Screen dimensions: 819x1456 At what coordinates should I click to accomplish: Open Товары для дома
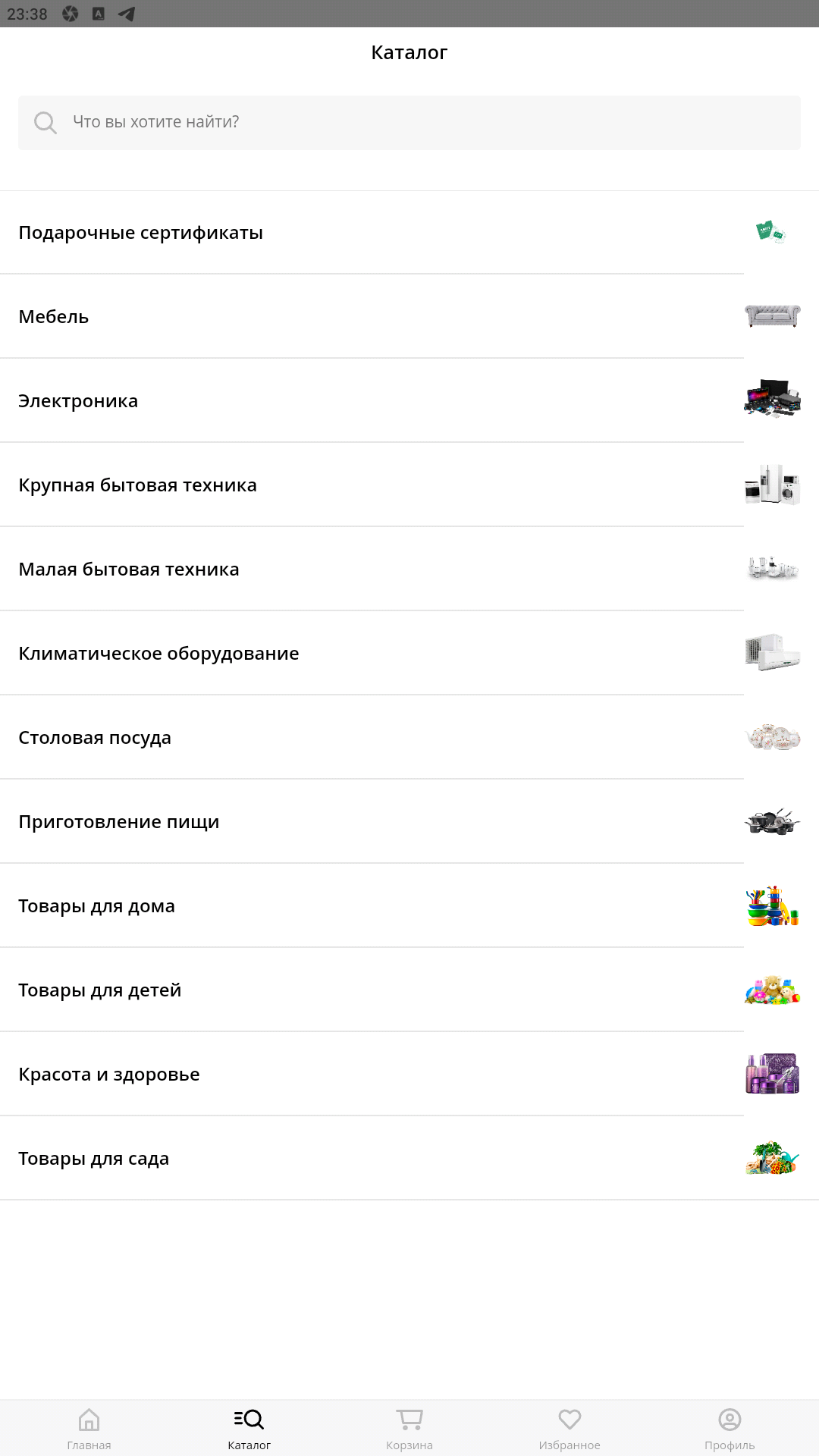(409, 906)
